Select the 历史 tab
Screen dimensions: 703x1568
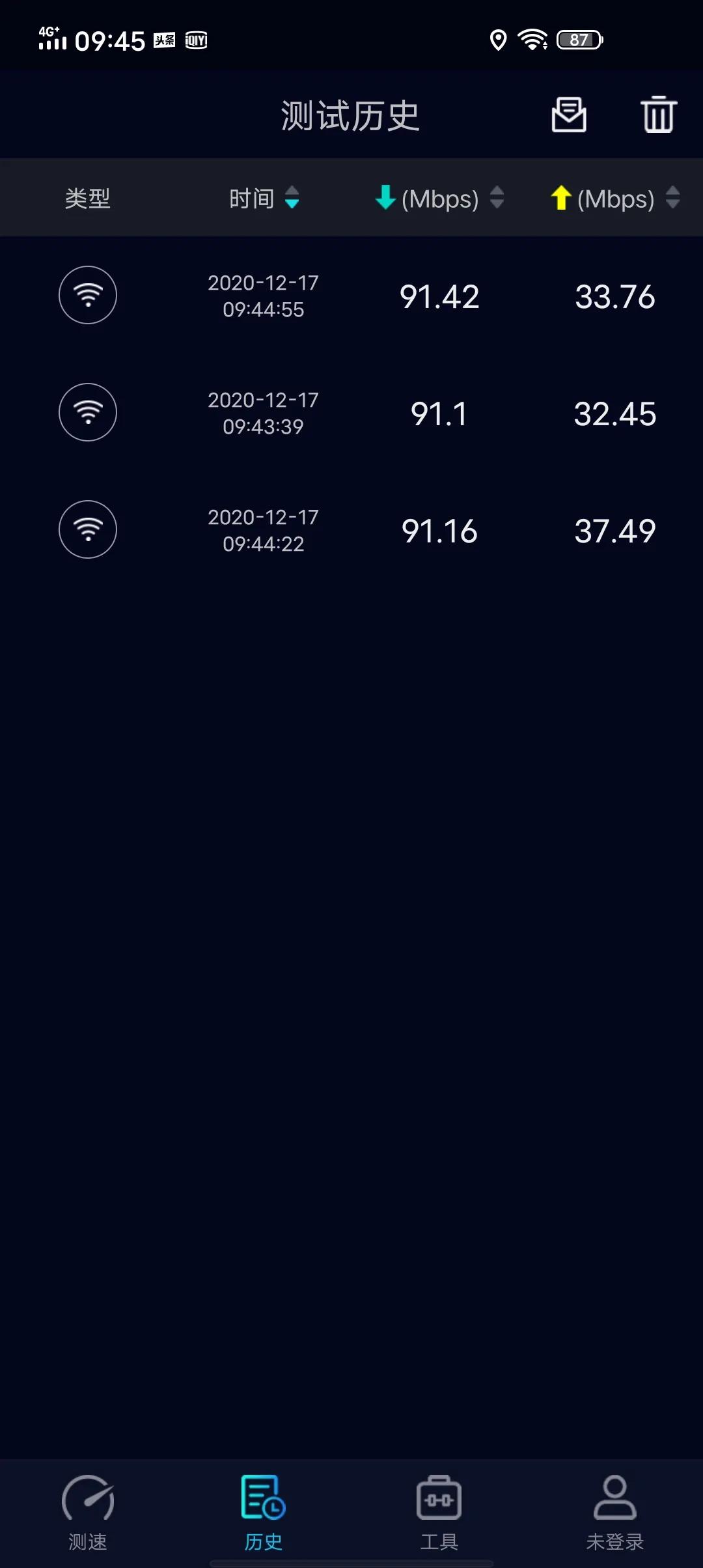point(264,1512)
